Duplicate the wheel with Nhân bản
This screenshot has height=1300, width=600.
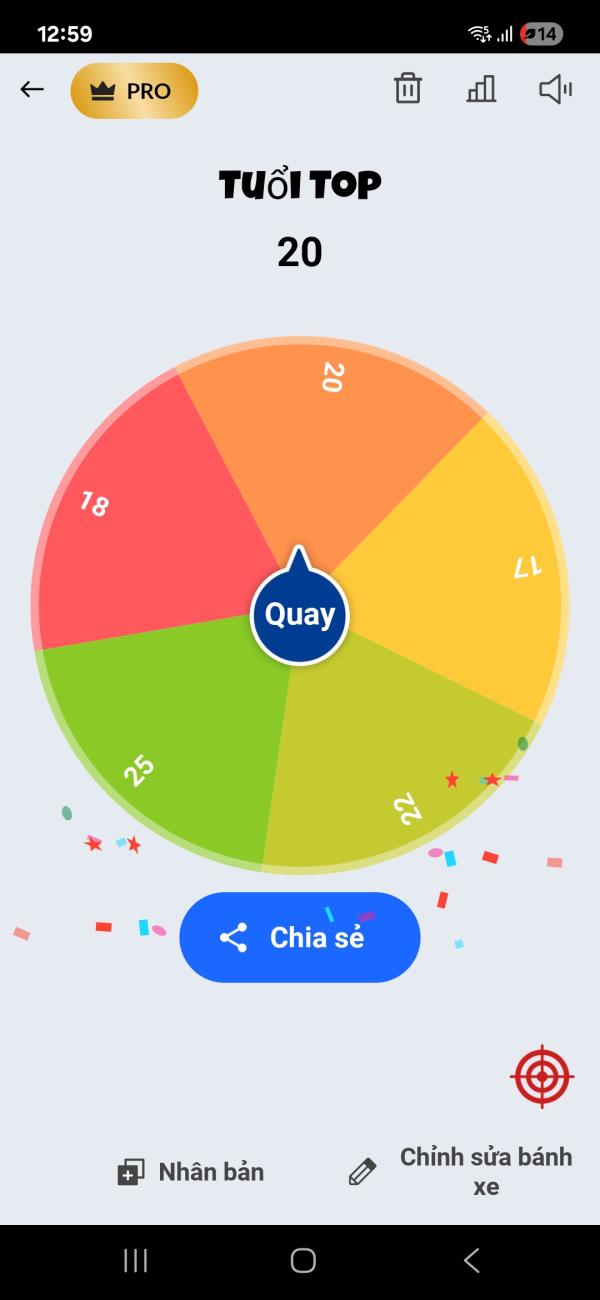pos(191,1172)
